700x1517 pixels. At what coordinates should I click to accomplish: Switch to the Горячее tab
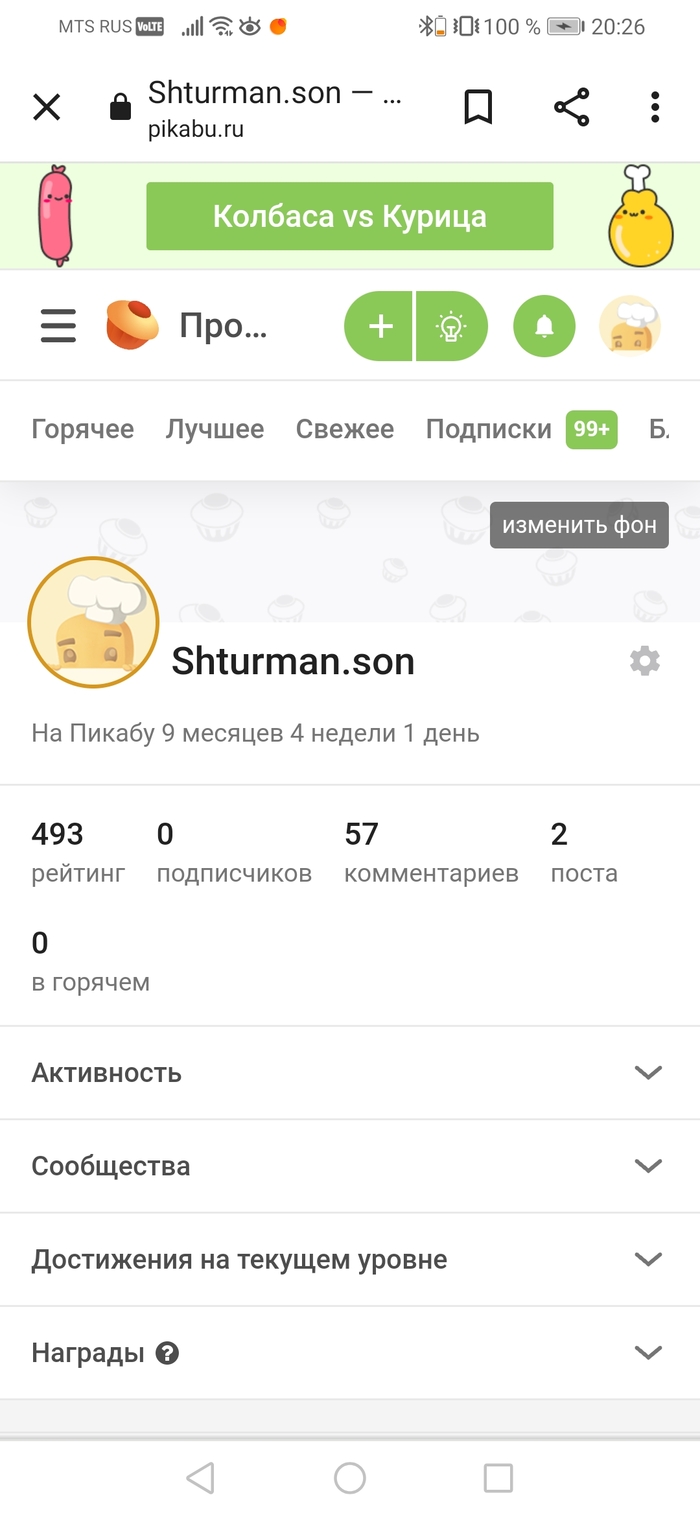tap(83, 429)
